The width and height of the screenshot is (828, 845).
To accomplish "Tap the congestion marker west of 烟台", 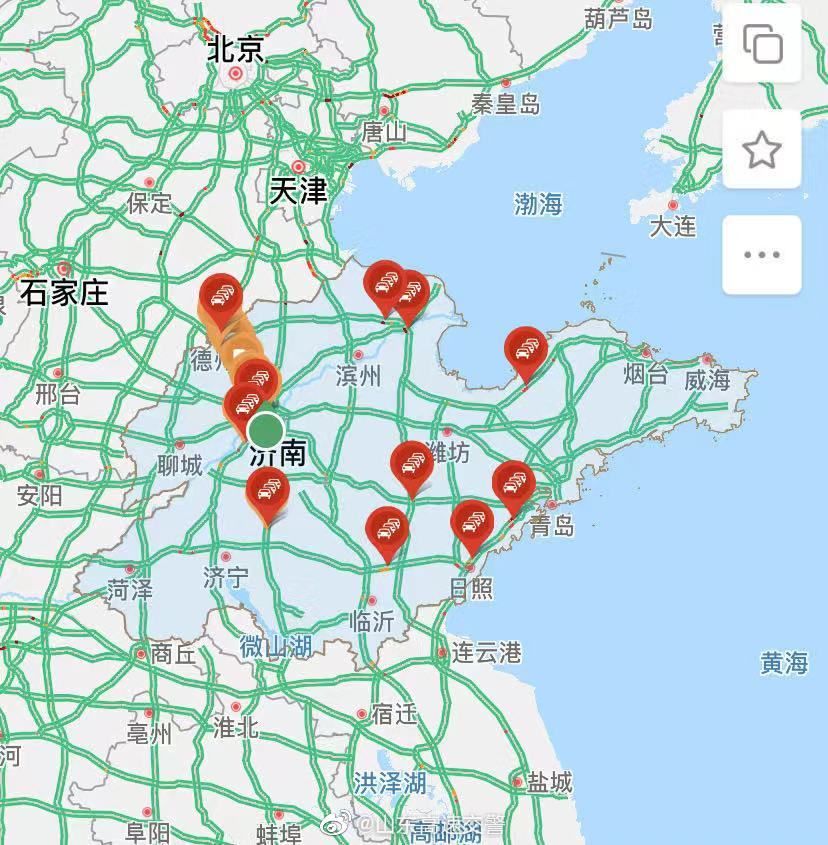I will (x=526, y=350).
